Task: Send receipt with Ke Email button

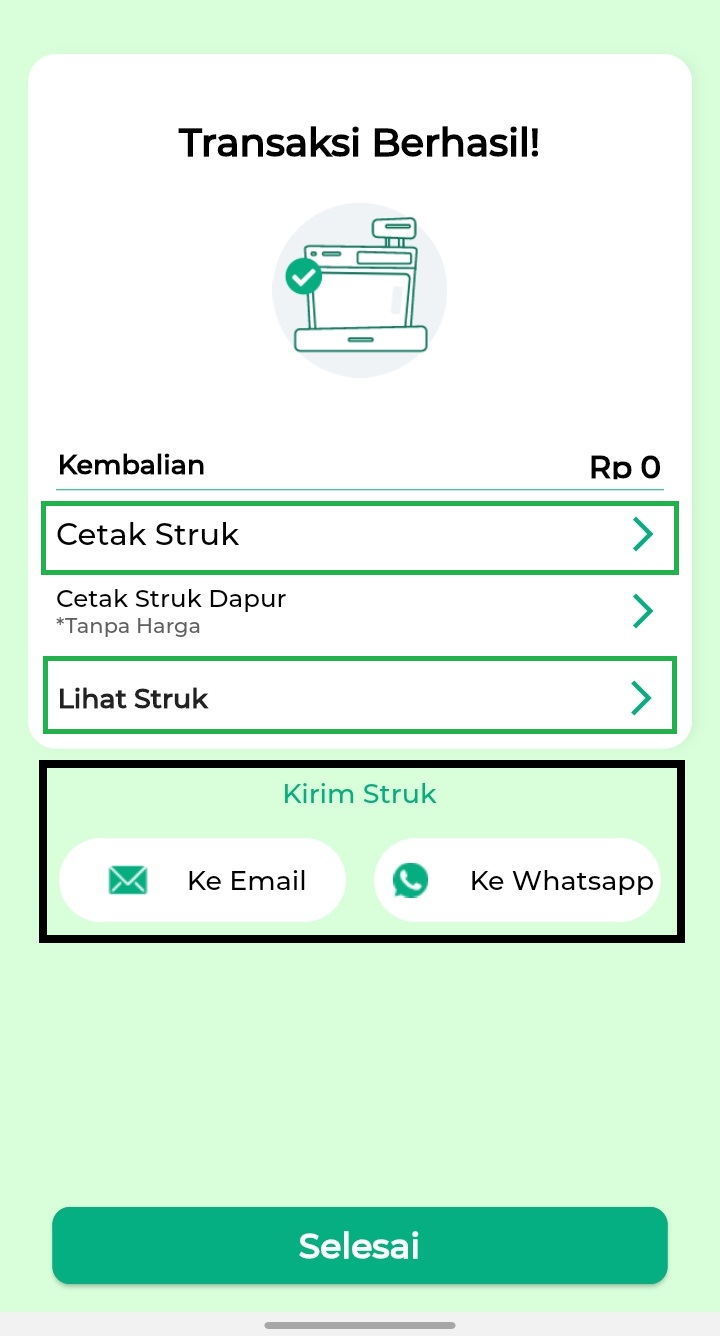Action: pyautogui.click(x=203, y=880)
